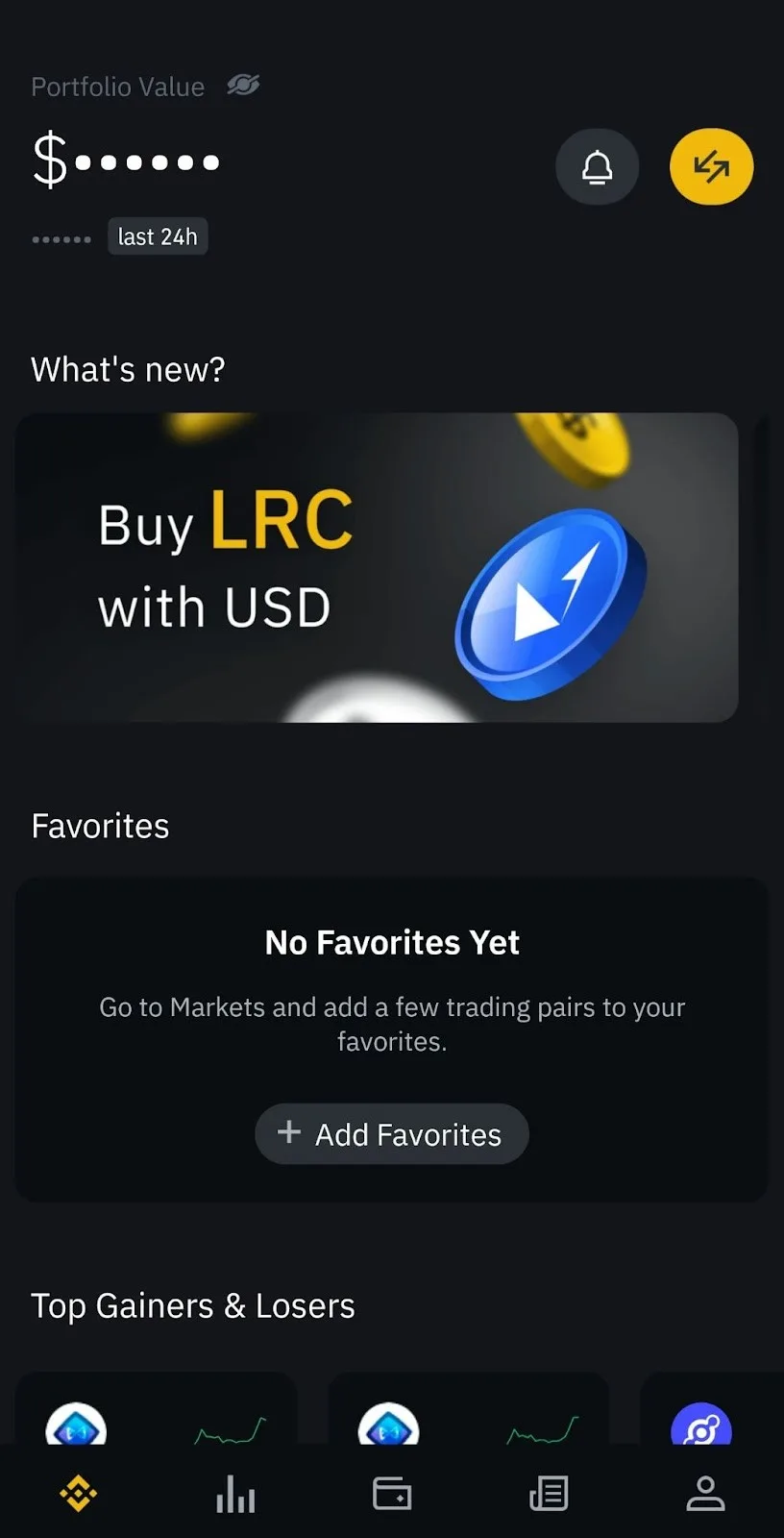Switch to the Markets chart tab
784x1538 pixels.
point(235,1494)
